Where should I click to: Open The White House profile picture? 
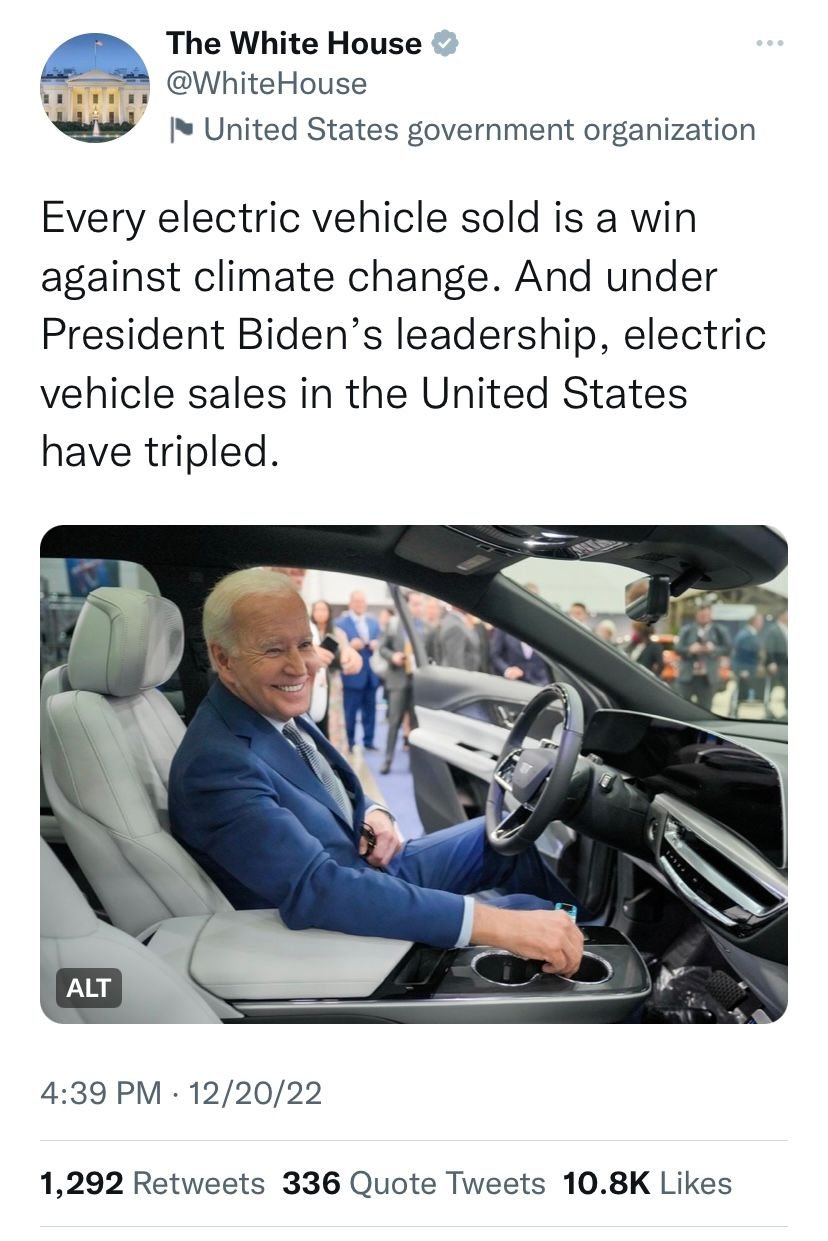pos(95,87)
